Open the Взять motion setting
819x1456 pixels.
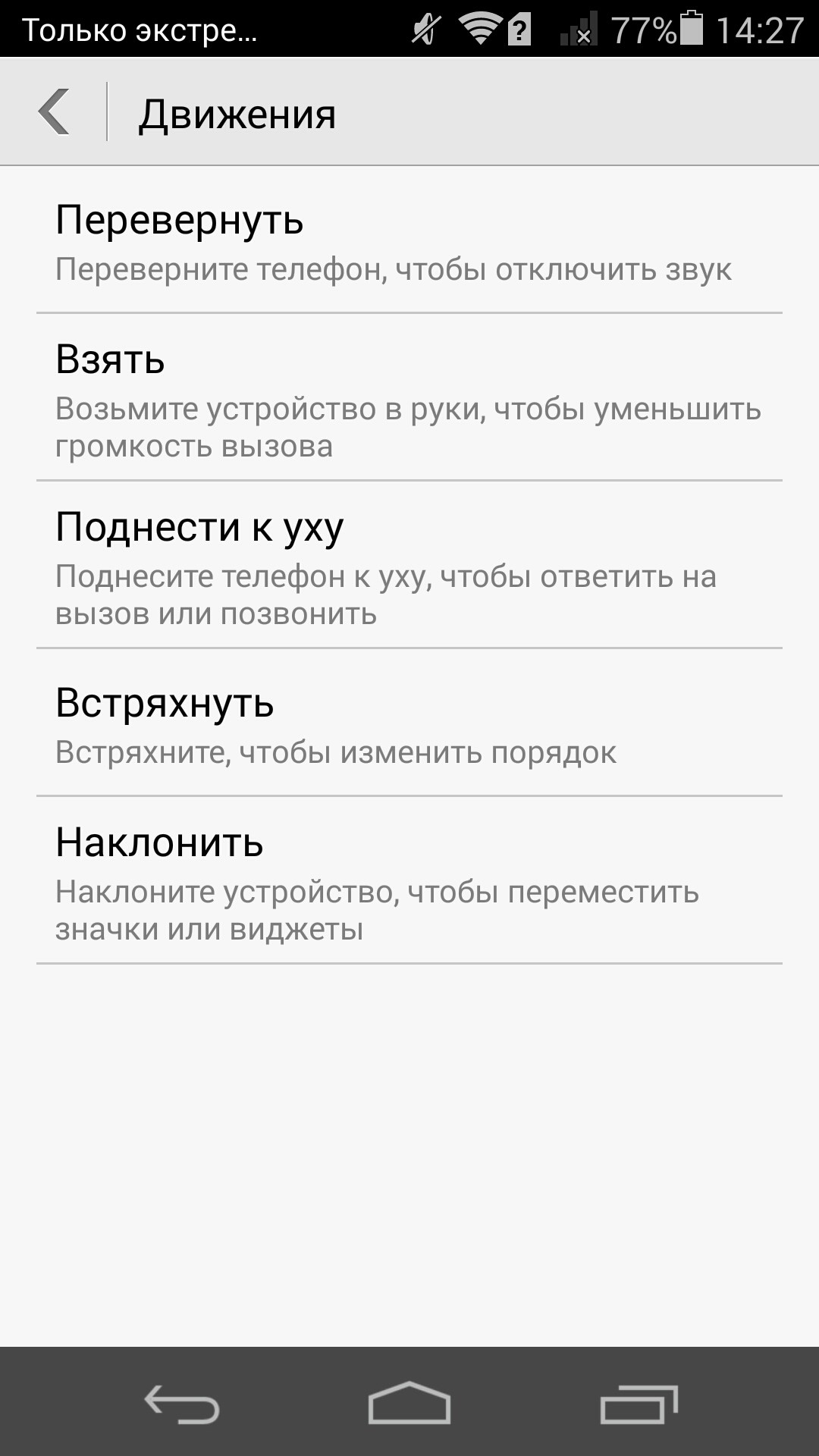pos(409,397)
